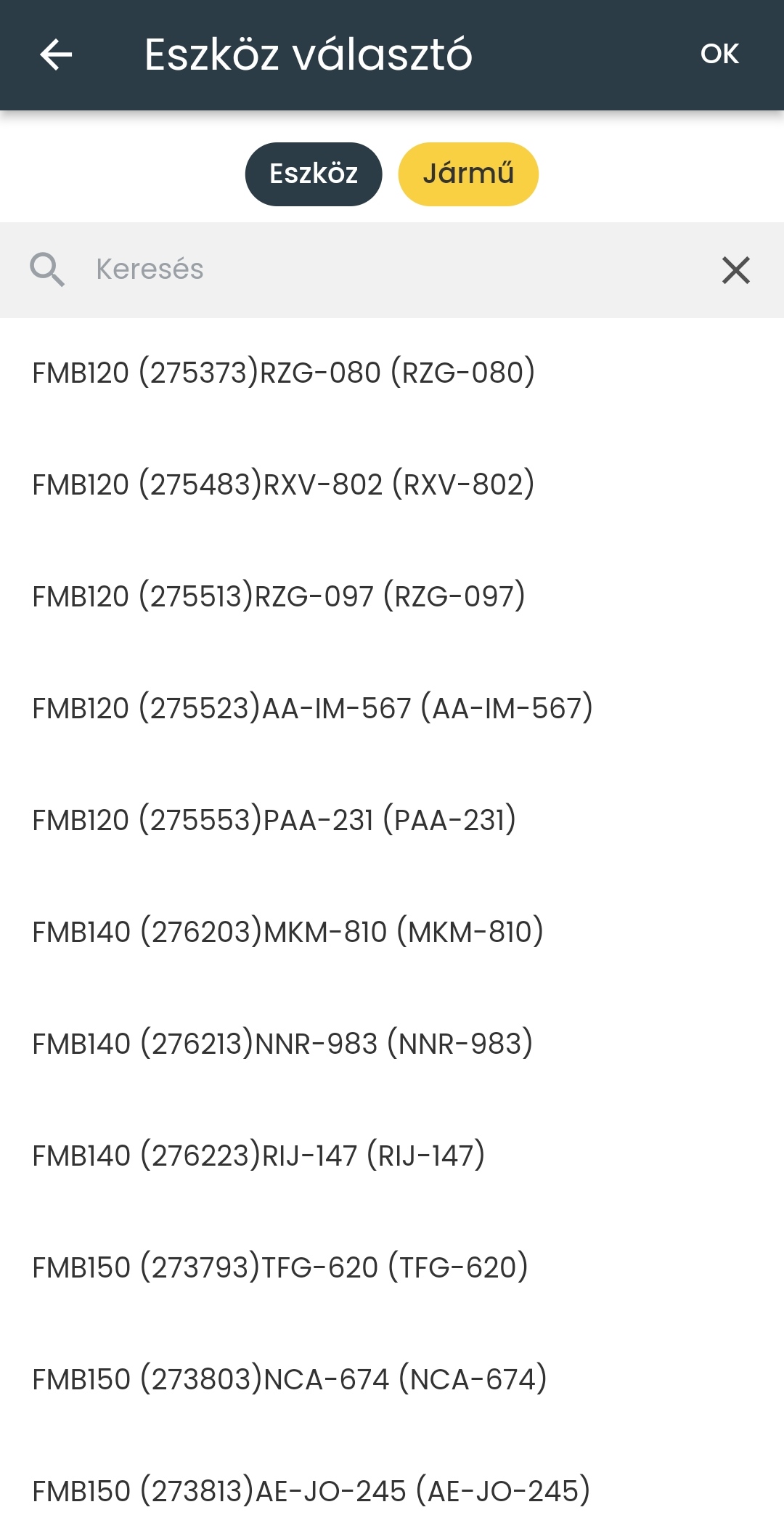This screenshot has width=784, height=1531.
Task: Select FMB120 (275373) RZG-080
Action: (284, 373)
